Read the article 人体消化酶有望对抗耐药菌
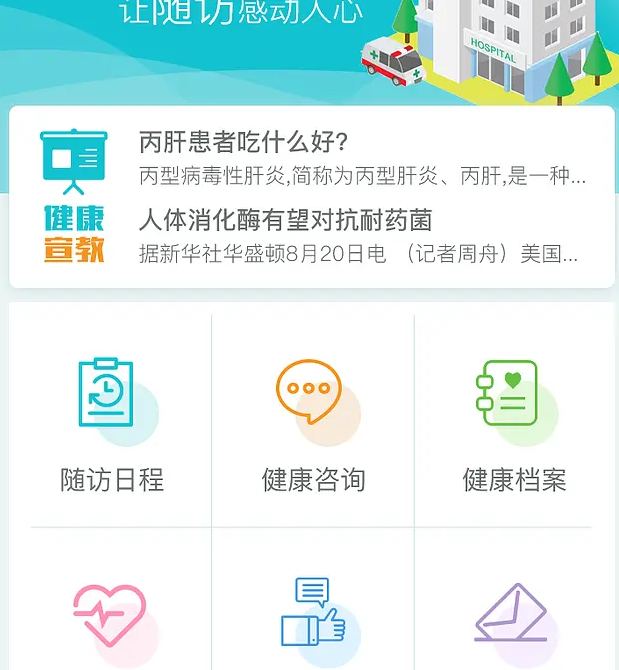 tap(360, 235)
